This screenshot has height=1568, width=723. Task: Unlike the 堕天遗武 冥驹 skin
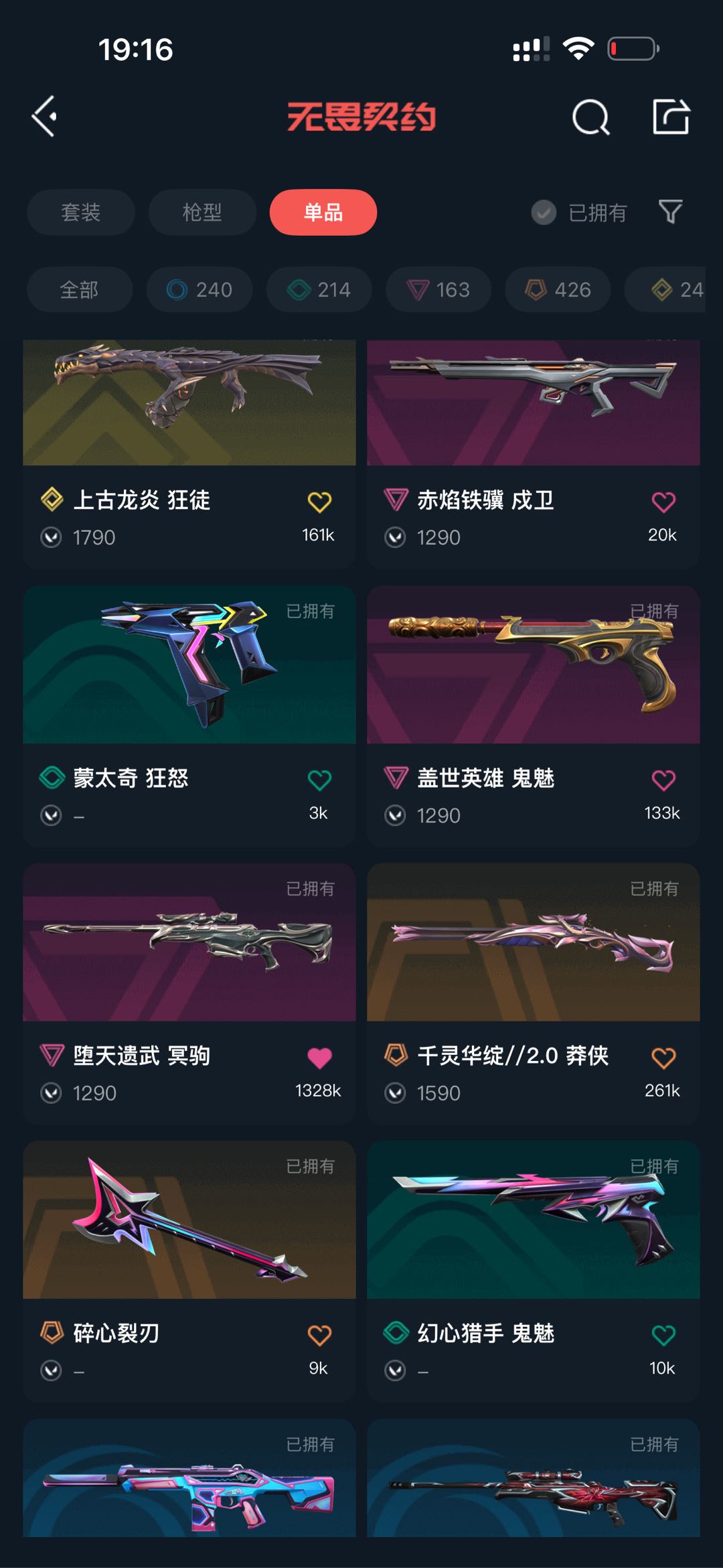319,1058
